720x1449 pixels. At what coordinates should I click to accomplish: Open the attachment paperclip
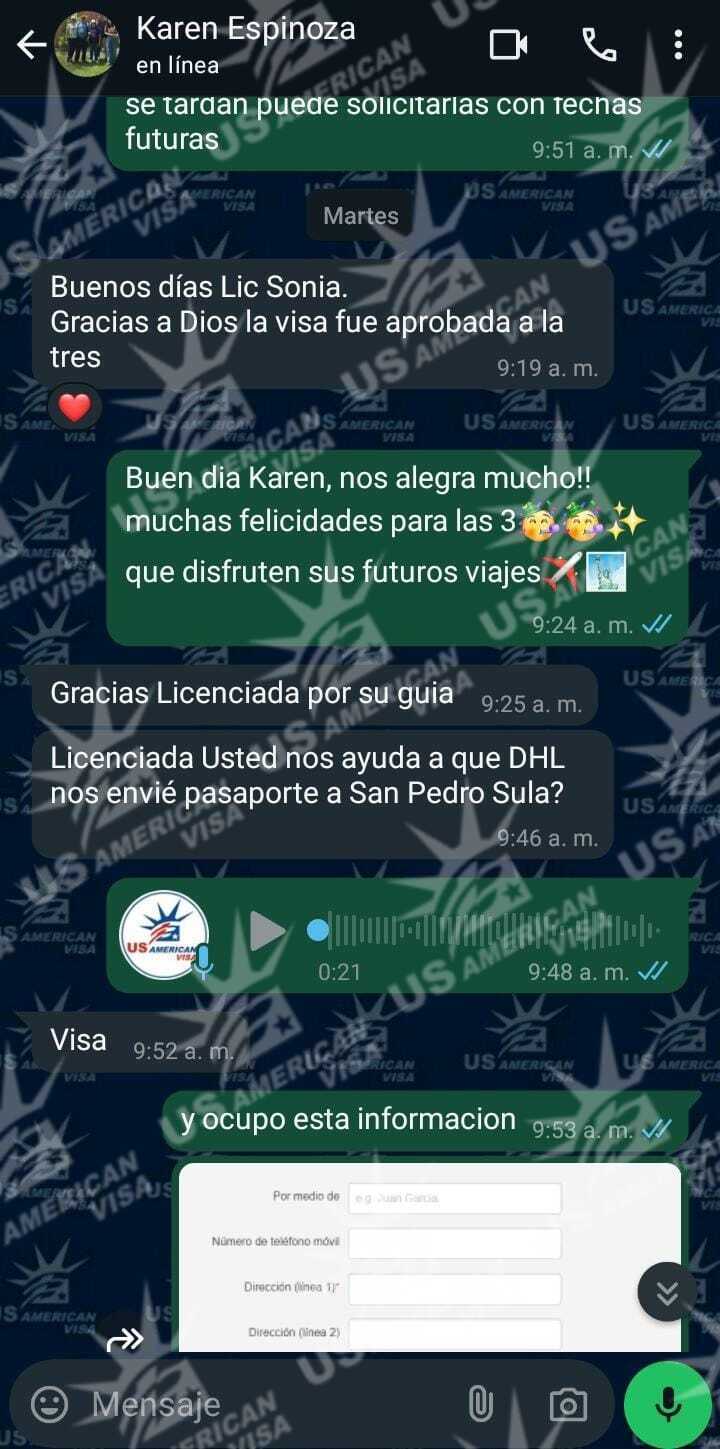click(481, 1405)
